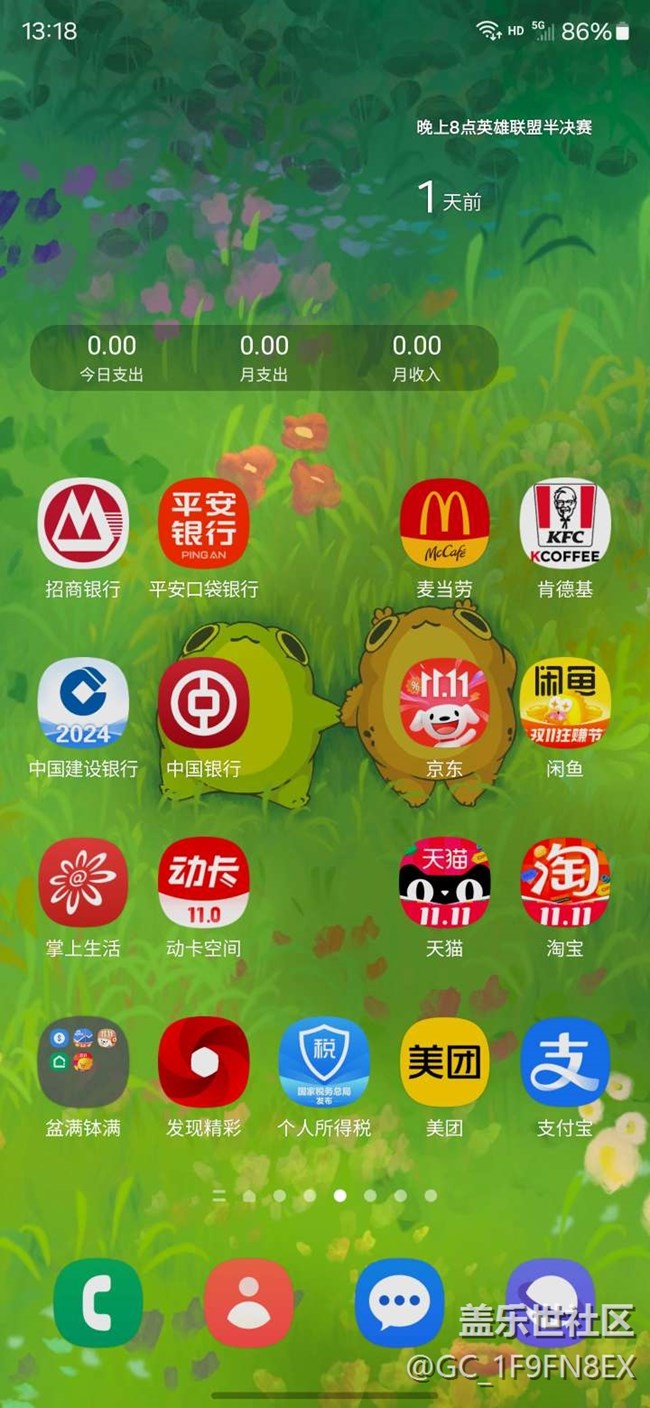
Task: Open 中国建设银行
Action: coord(83,703)
